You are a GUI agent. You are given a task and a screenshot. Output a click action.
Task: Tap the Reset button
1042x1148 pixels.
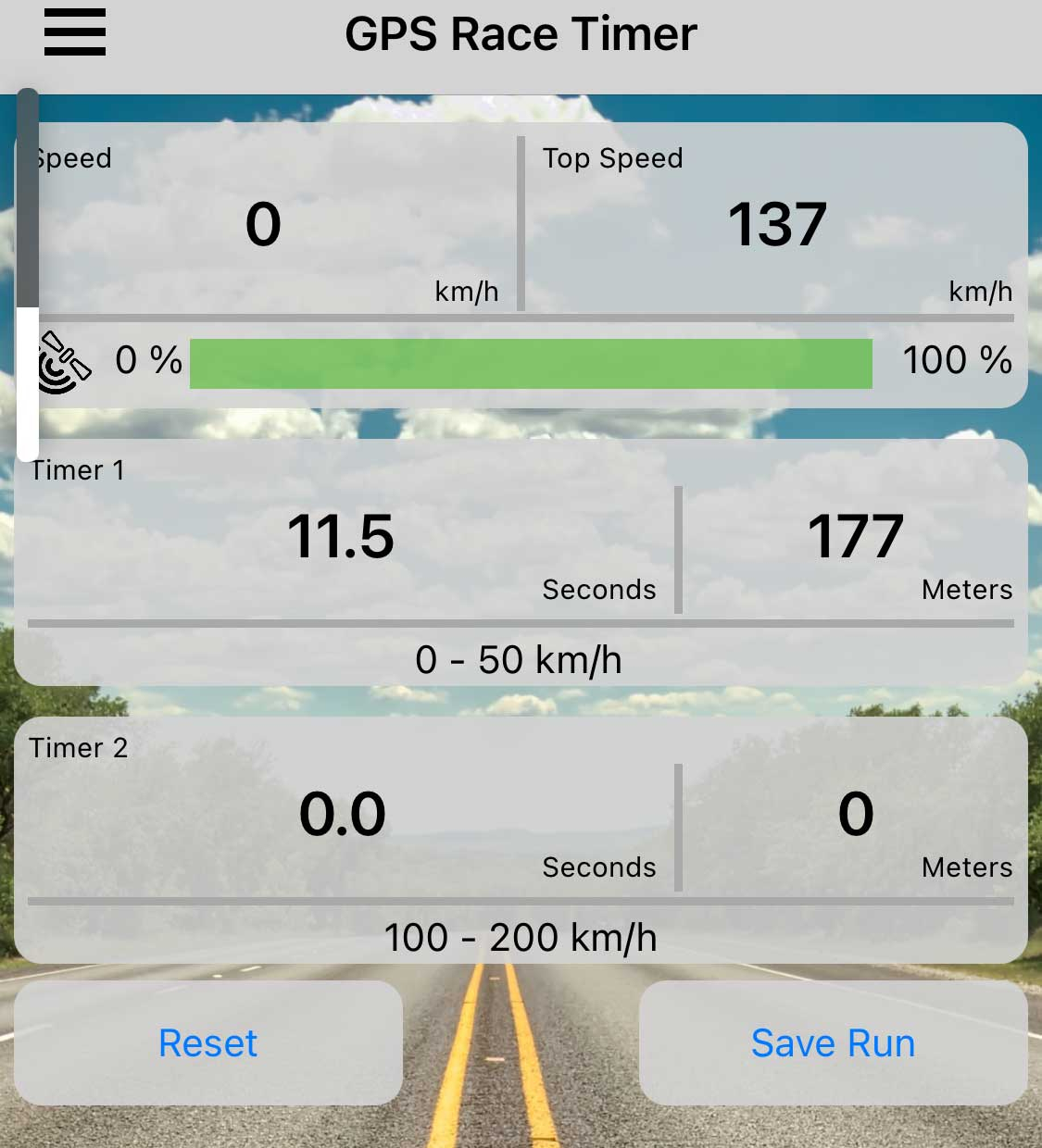[x=207, y=1043]
